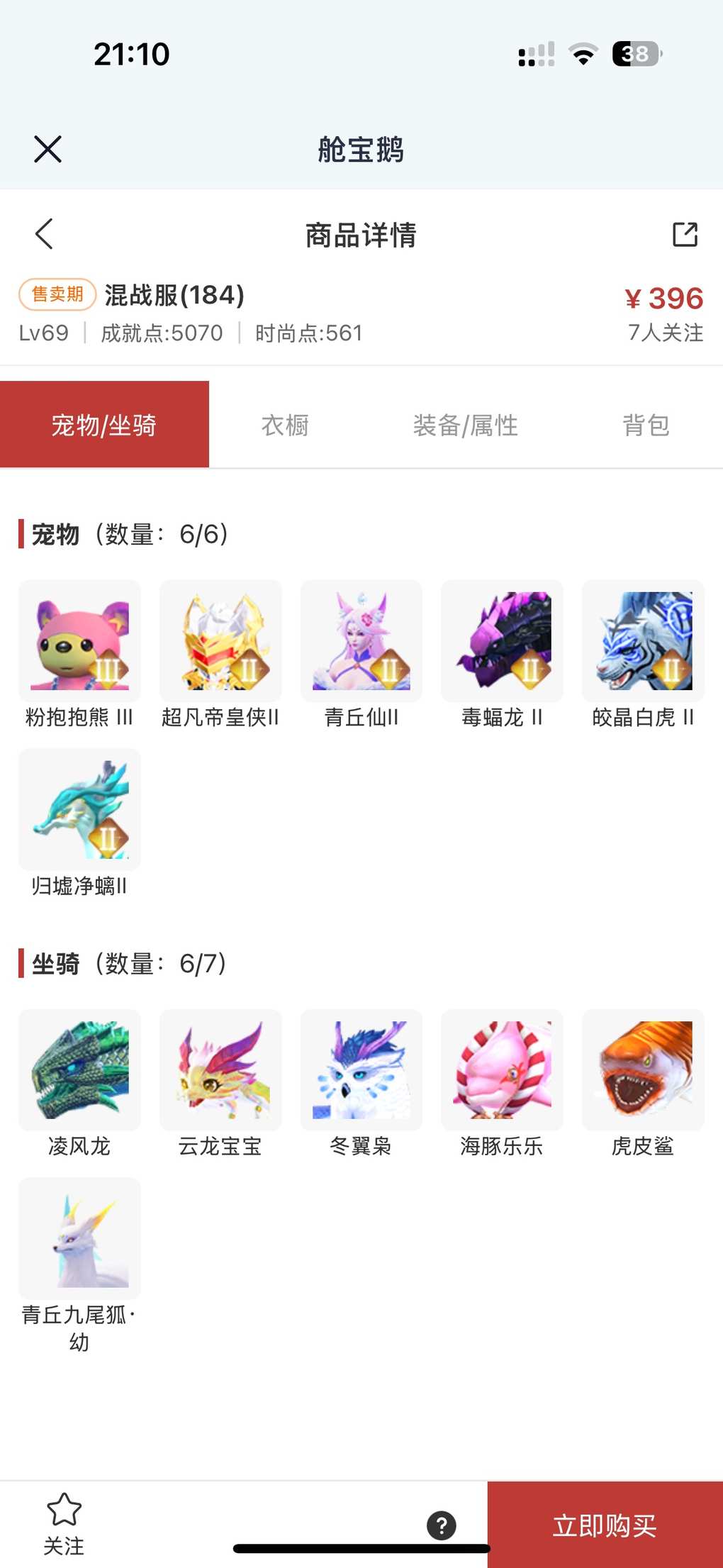This screenshot has height=1568, width=723.
Task: View the 冬翼枭 mount
Action: click(361, 1070)
